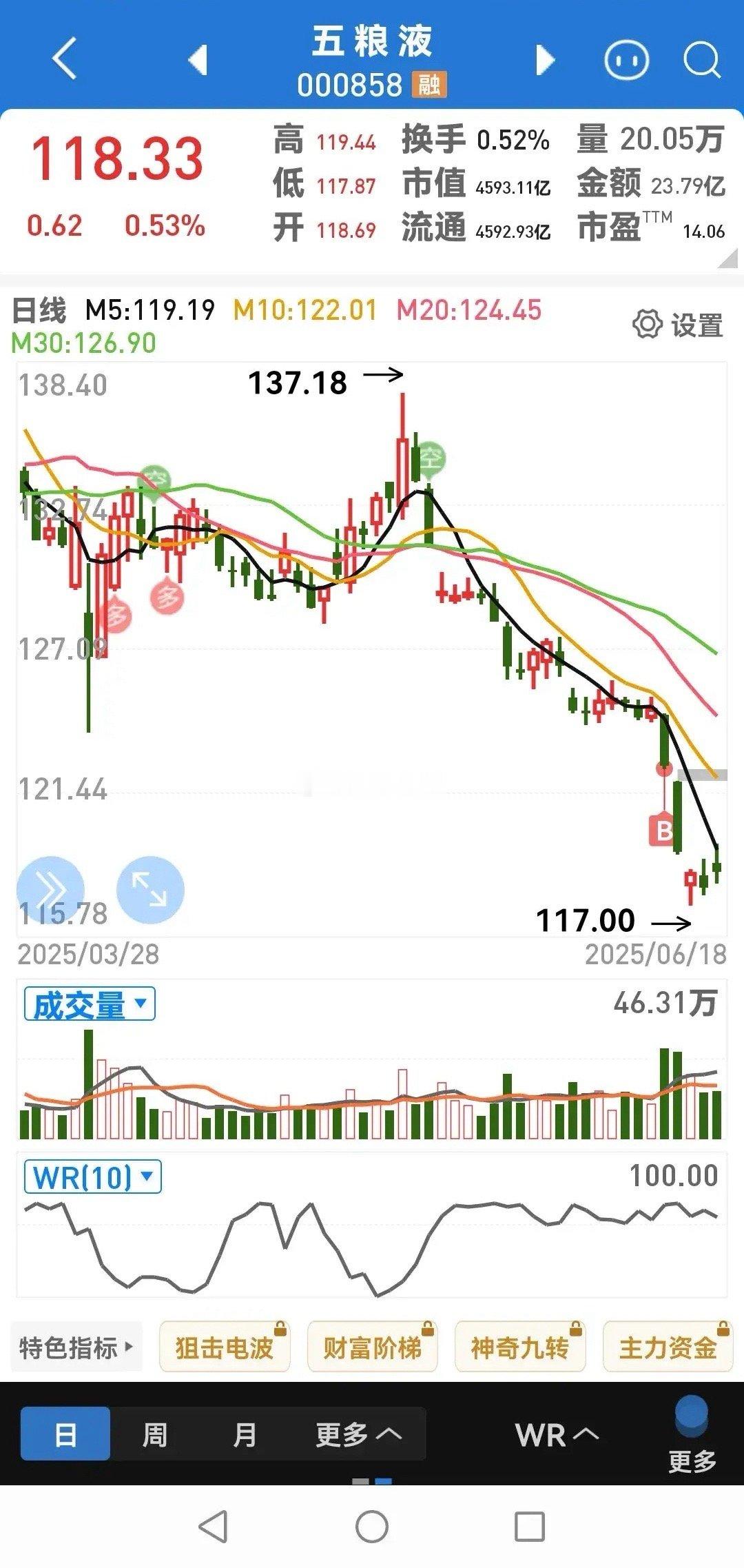This screenshot has width=744, height=1568.
Task: Go back using the header arrow
Action: [x=65, y=59]
